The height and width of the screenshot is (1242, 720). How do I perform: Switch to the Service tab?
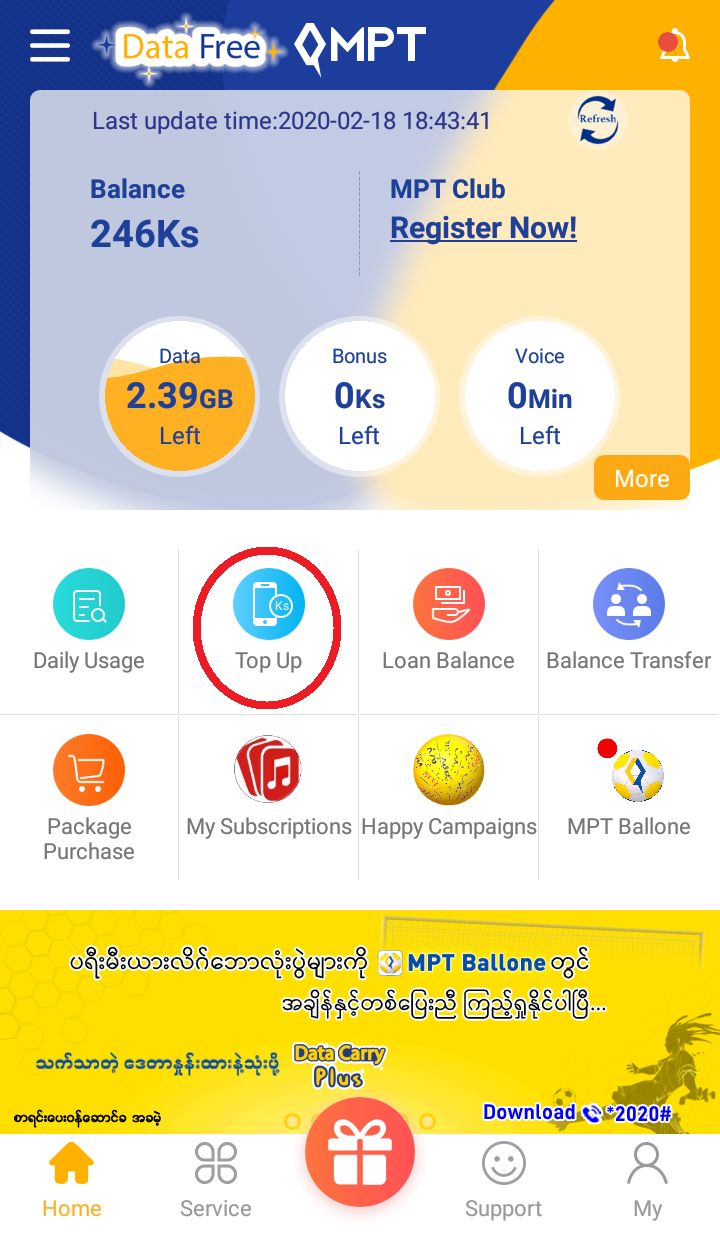(x=216, y=1180)
